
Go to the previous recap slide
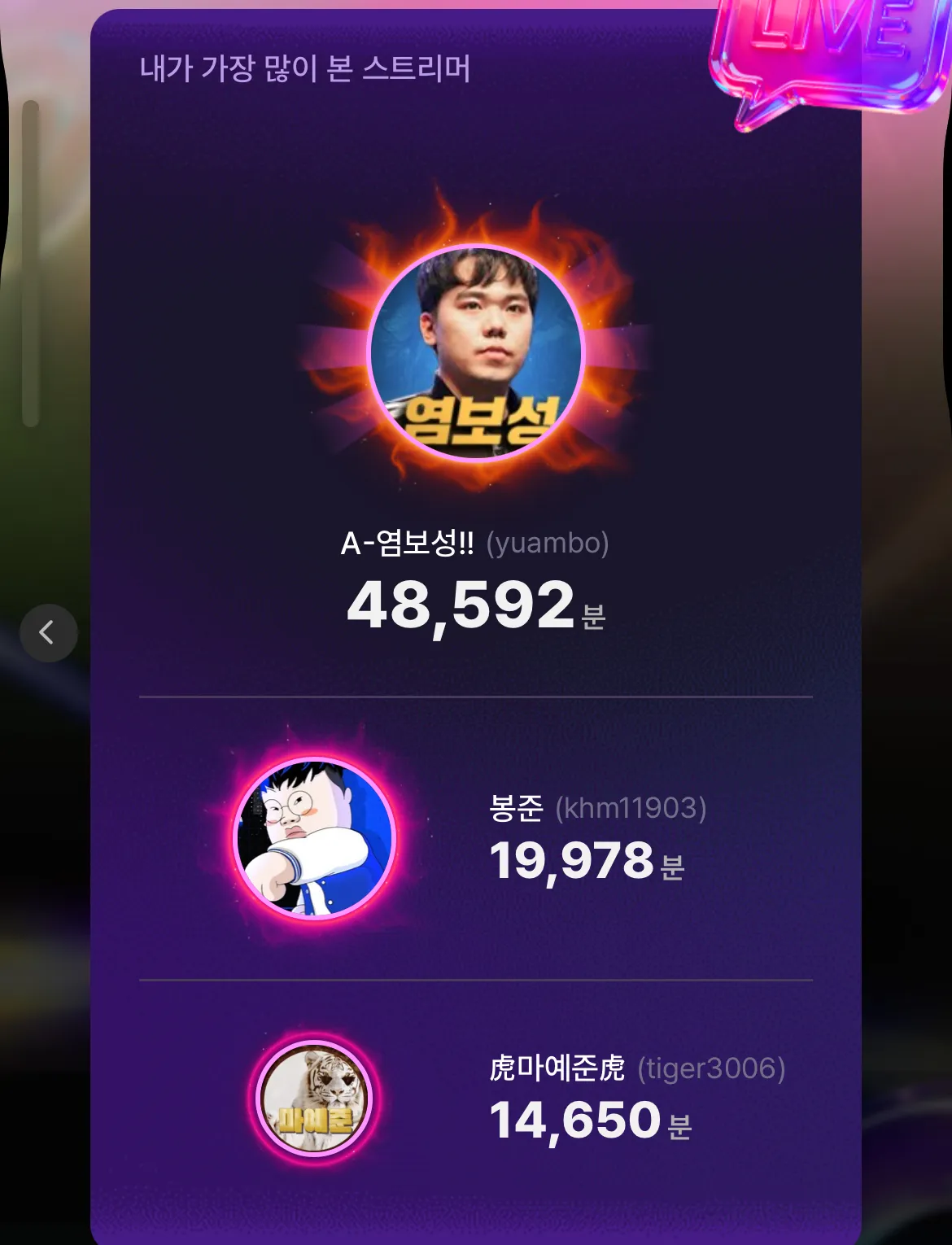point(48,632)
